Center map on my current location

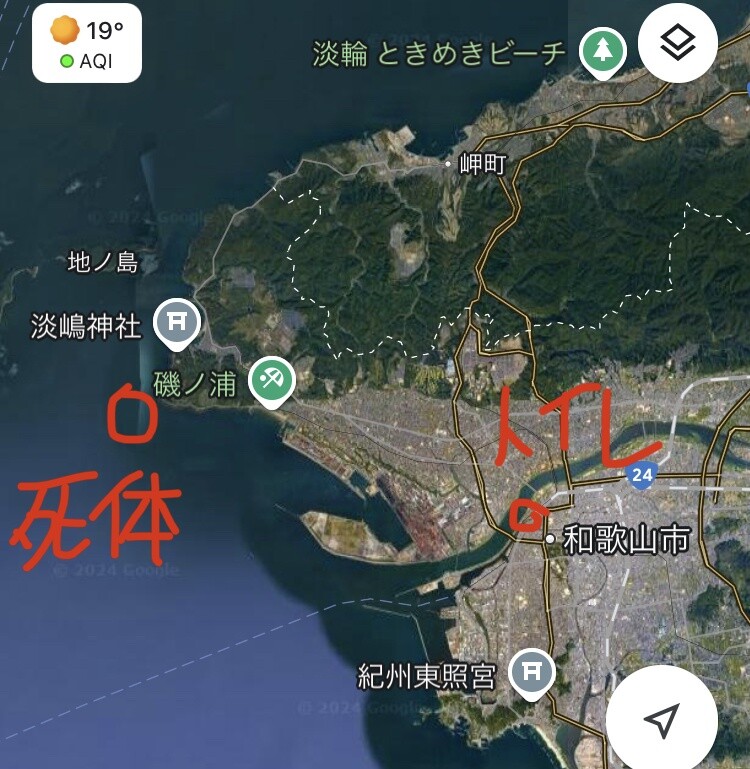662,721
